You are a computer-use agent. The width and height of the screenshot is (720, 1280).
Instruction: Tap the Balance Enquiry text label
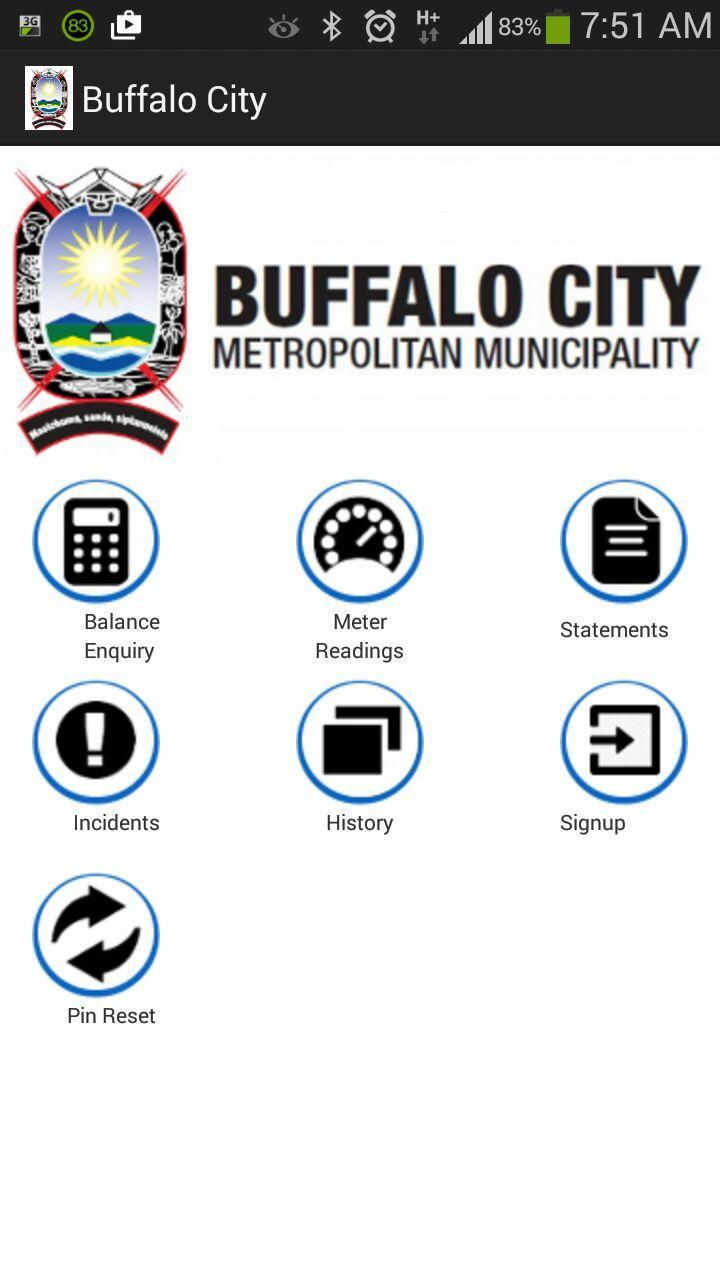pos(120,635)
